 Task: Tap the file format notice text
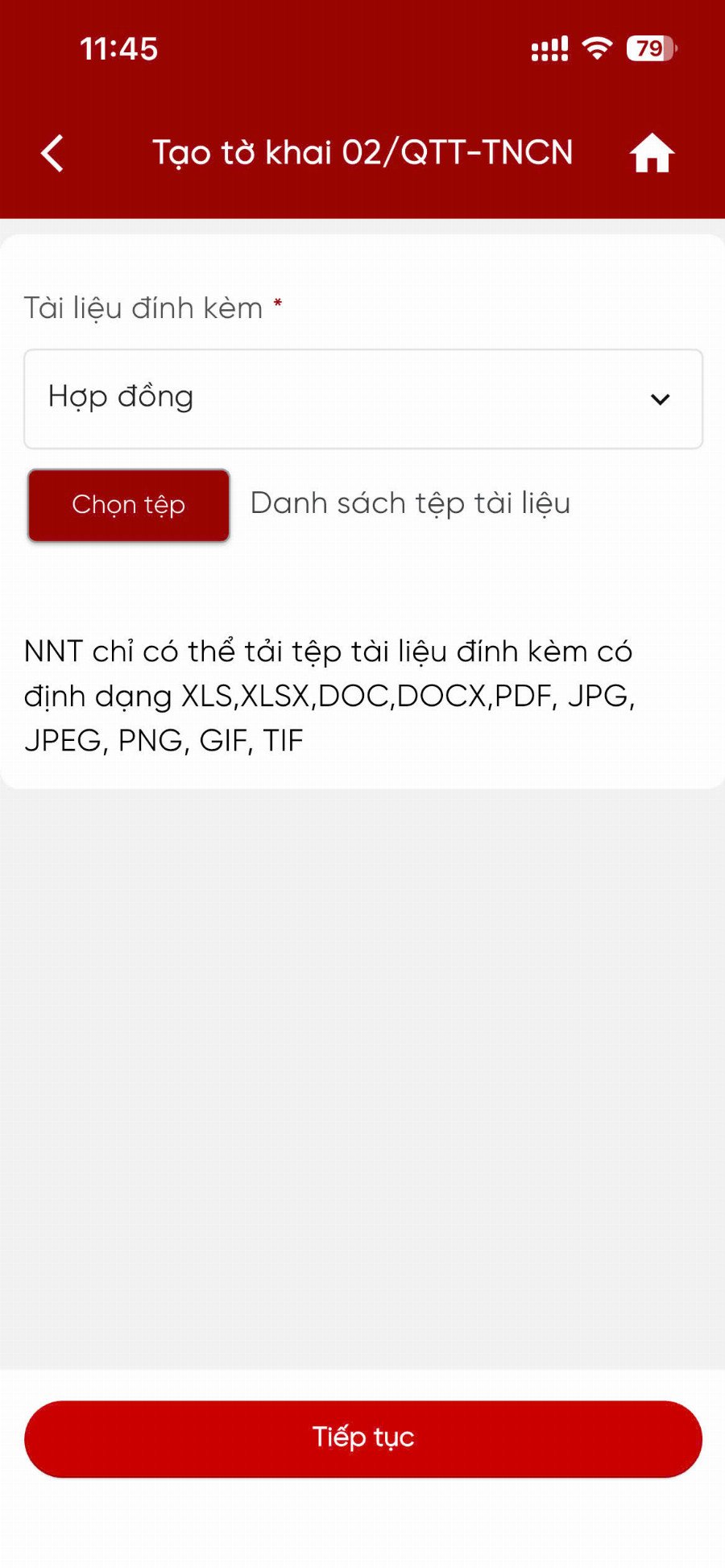[329, 695]
